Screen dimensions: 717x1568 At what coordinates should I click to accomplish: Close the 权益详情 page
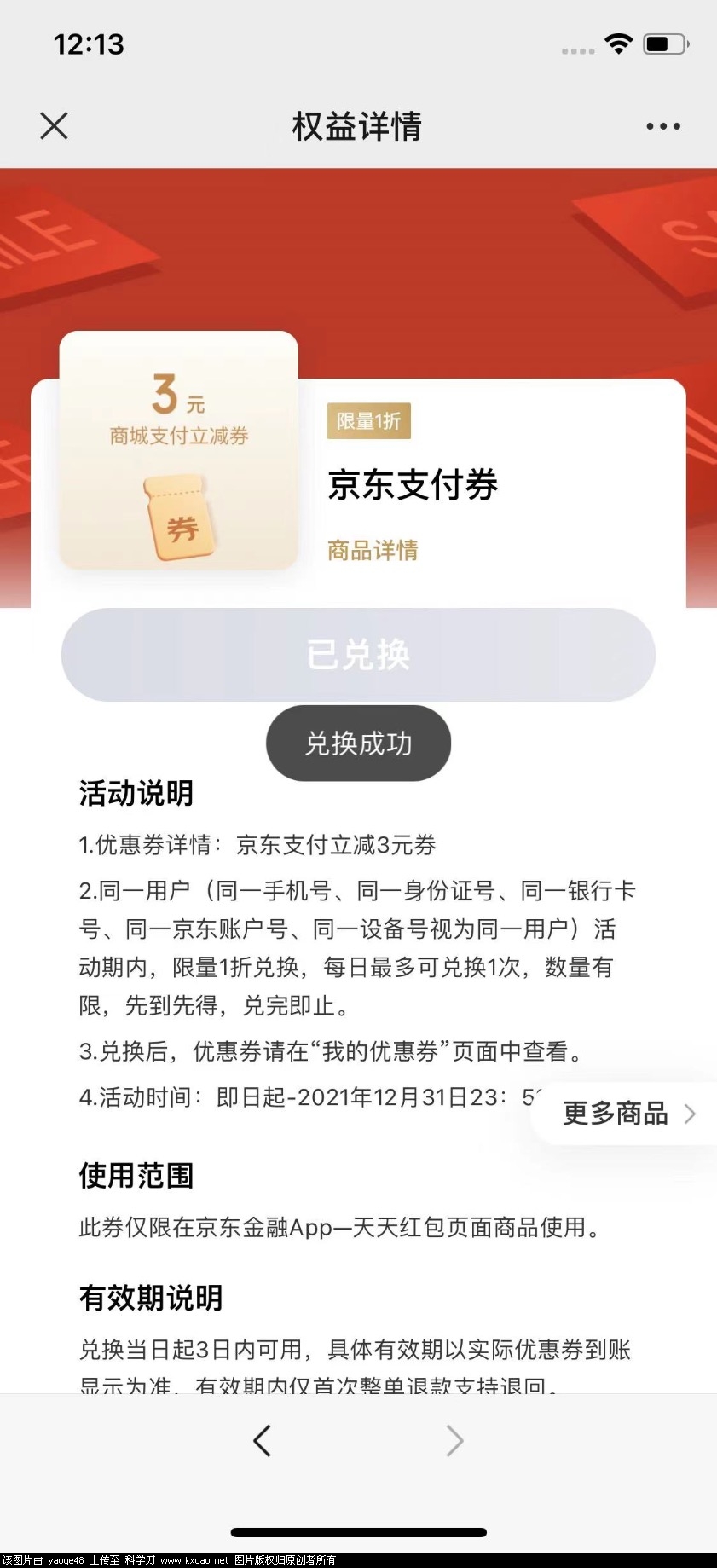(54, 126)
